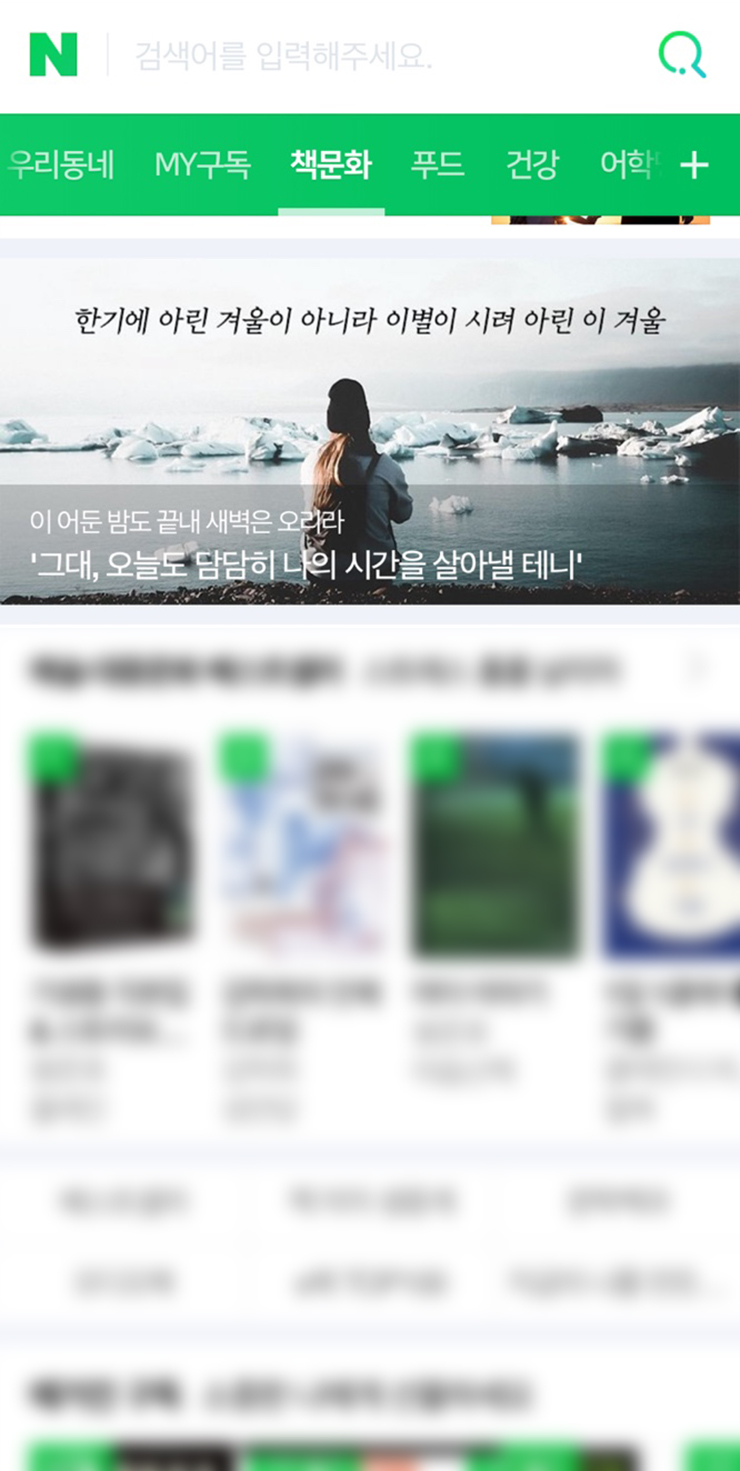
Task: Open the violin cover book card
Action: tap(672, 845)
